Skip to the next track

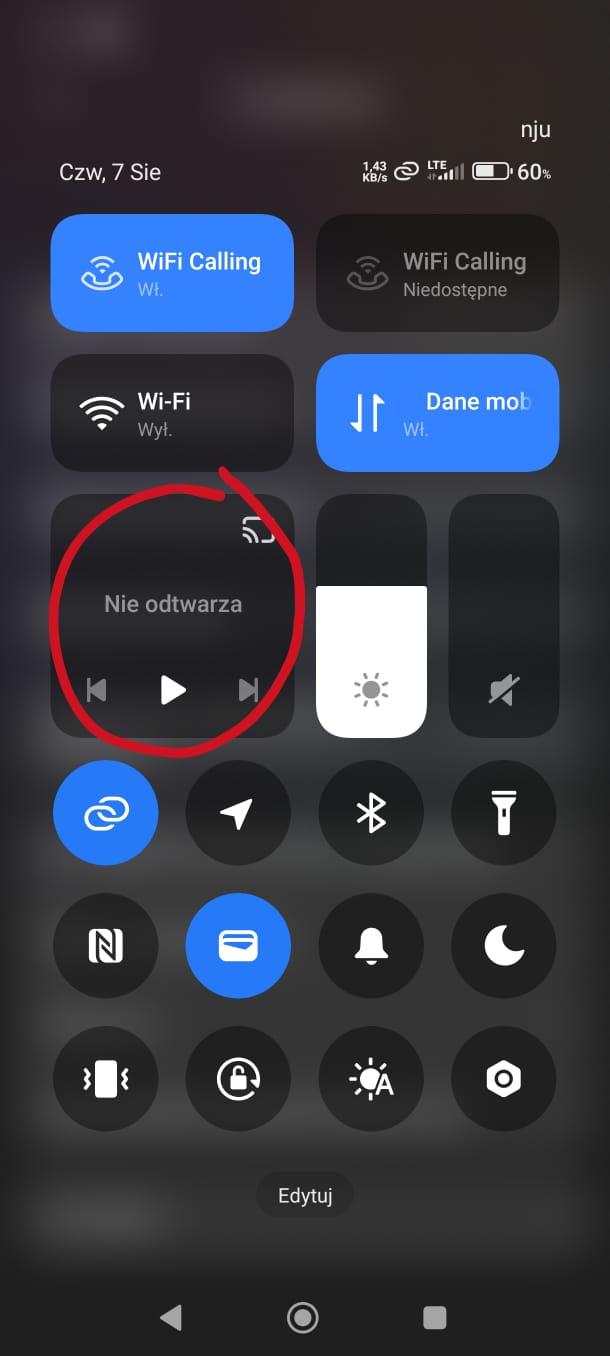(248, 690)
